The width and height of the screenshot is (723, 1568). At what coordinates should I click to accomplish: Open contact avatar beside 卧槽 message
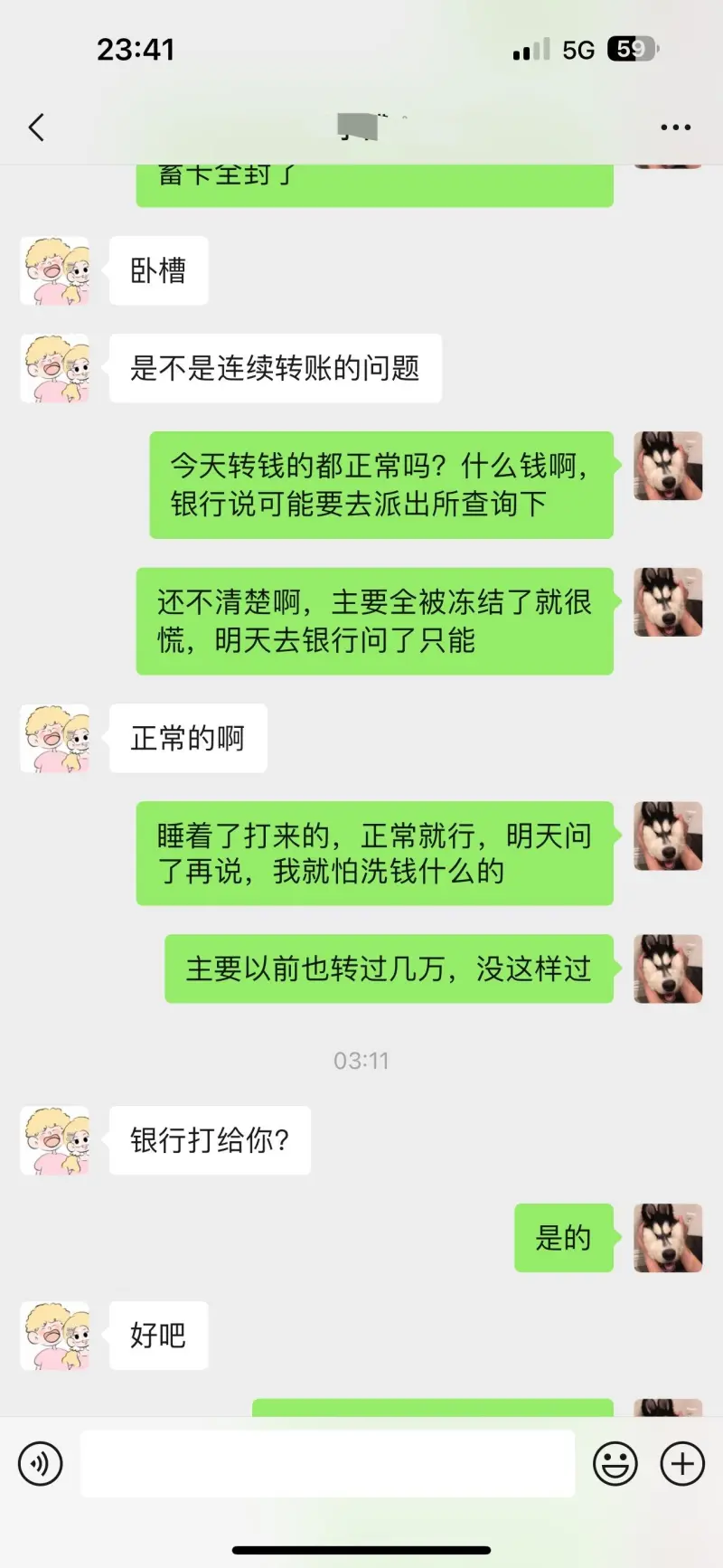tap(55, 270)
